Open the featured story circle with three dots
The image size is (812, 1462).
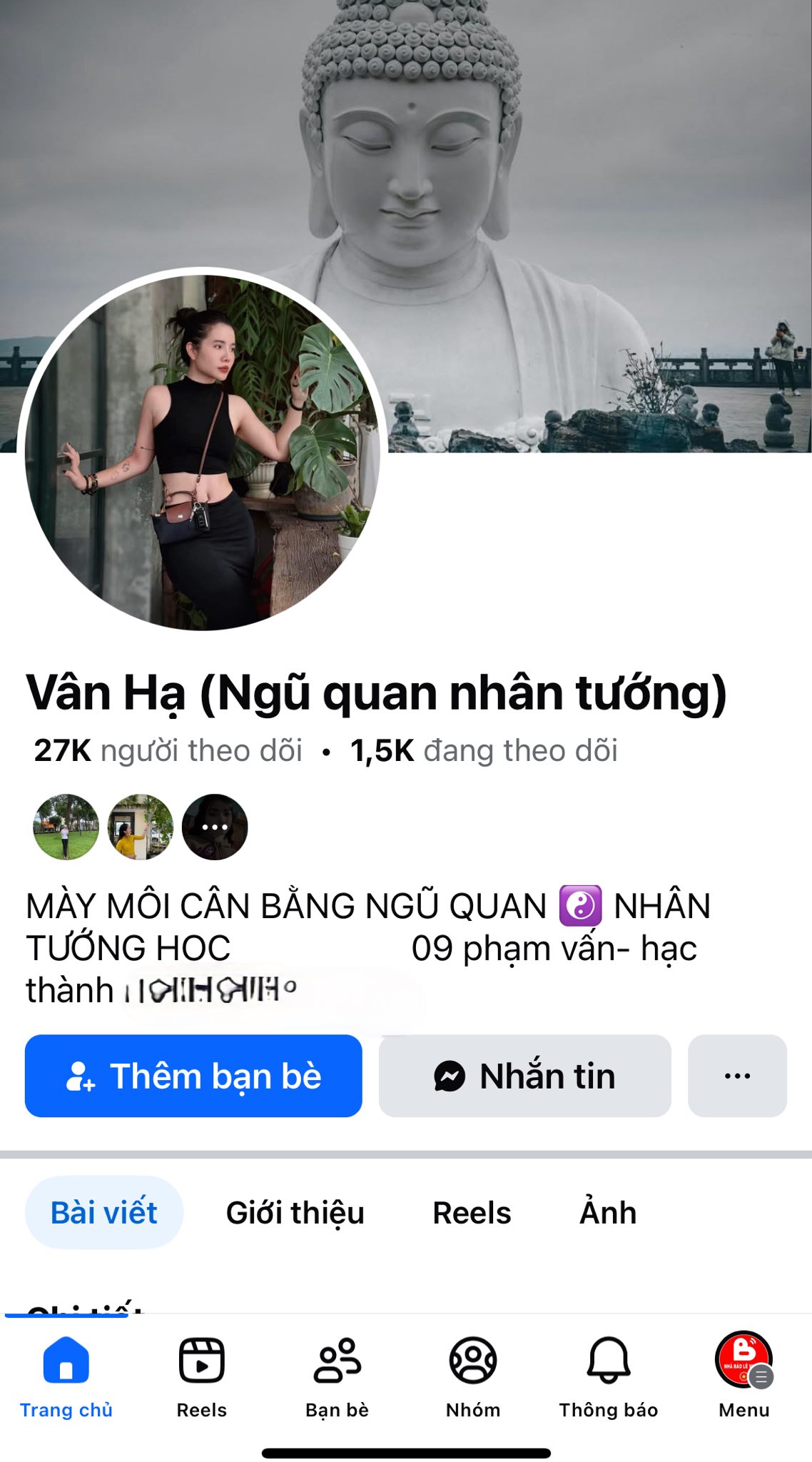(215, 827)
